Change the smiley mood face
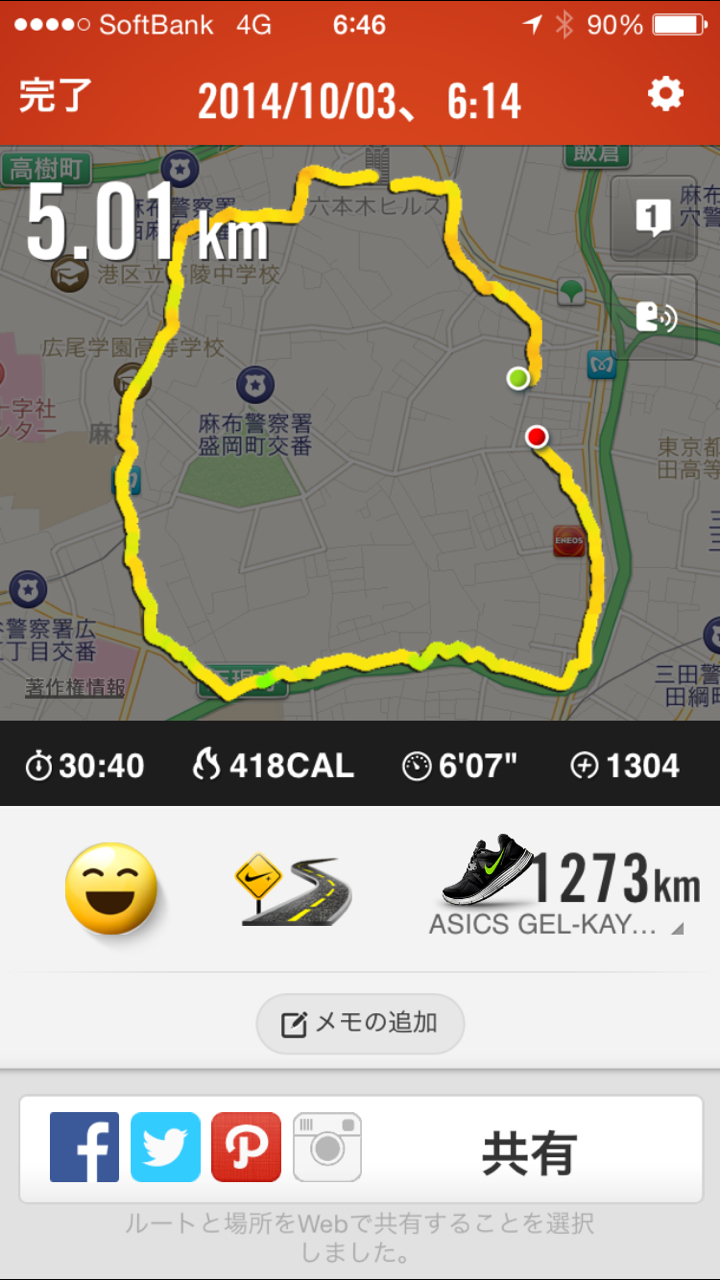The image size is (720, 1280). [111, 889]
